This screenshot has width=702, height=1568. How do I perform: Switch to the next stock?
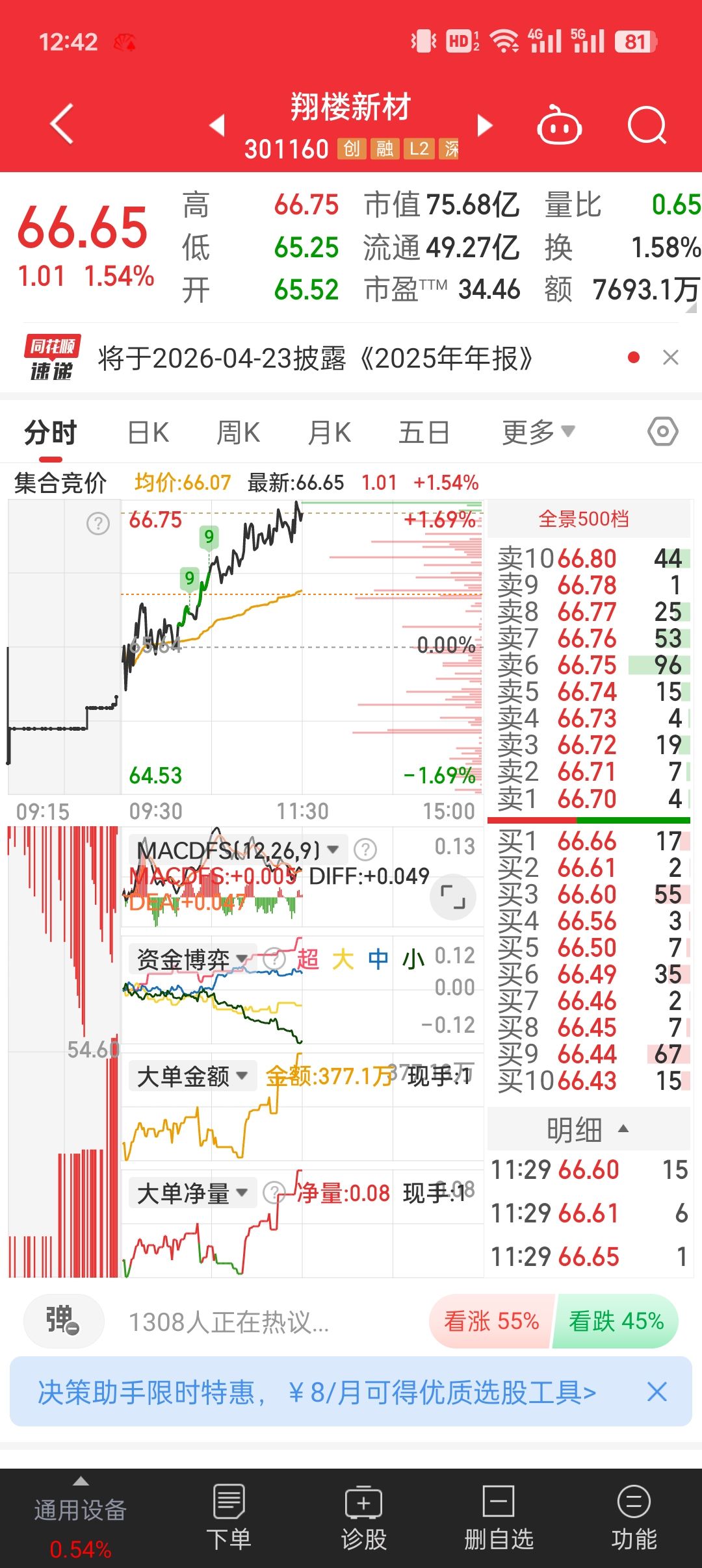point(484,125)
